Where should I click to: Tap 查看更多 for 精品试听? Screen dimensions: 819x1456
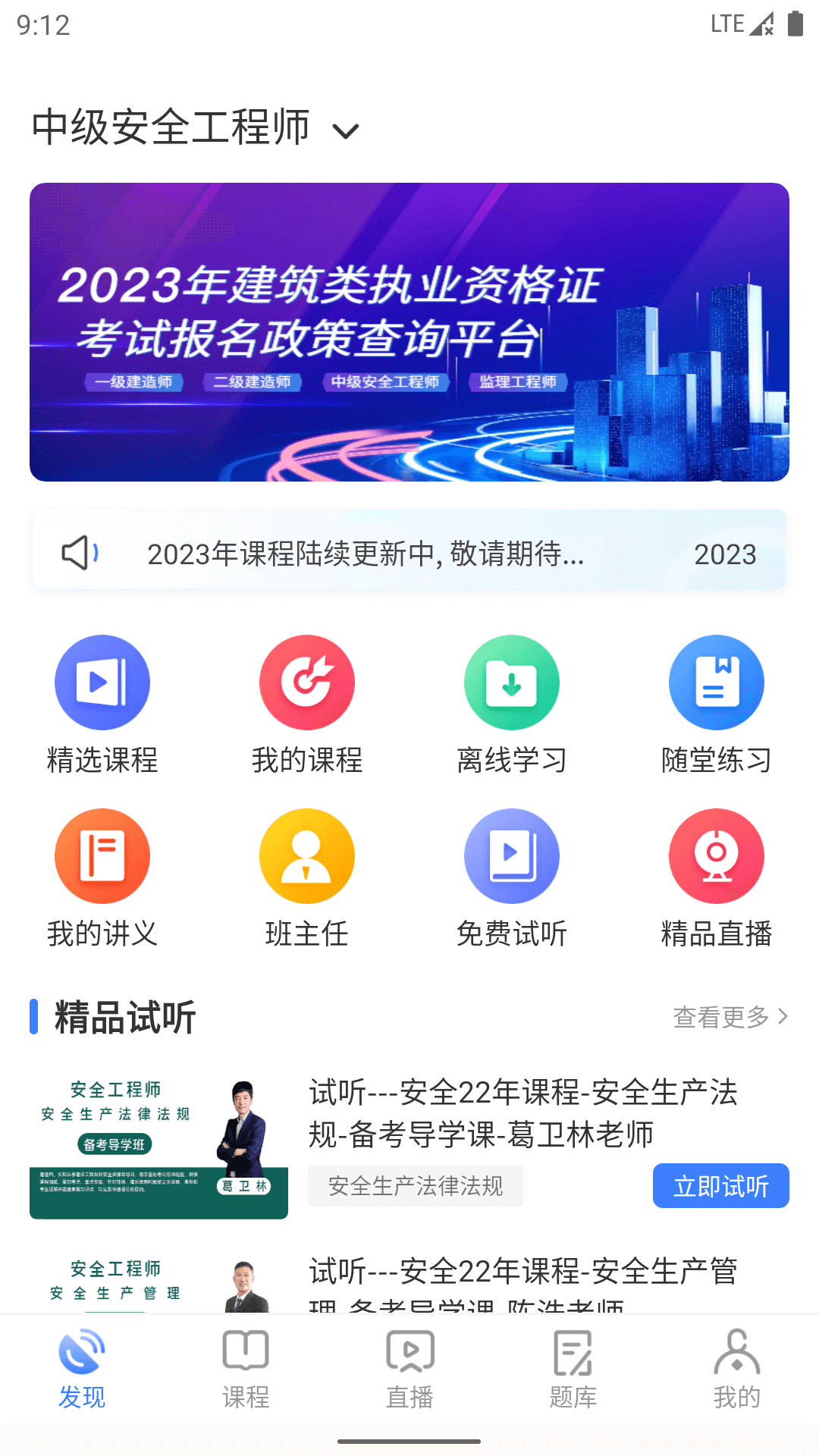click(730, 1017)
